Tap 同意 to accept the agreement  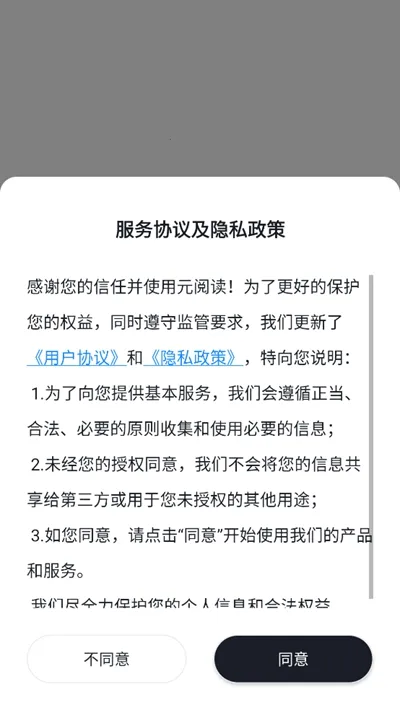click(293, 659)
